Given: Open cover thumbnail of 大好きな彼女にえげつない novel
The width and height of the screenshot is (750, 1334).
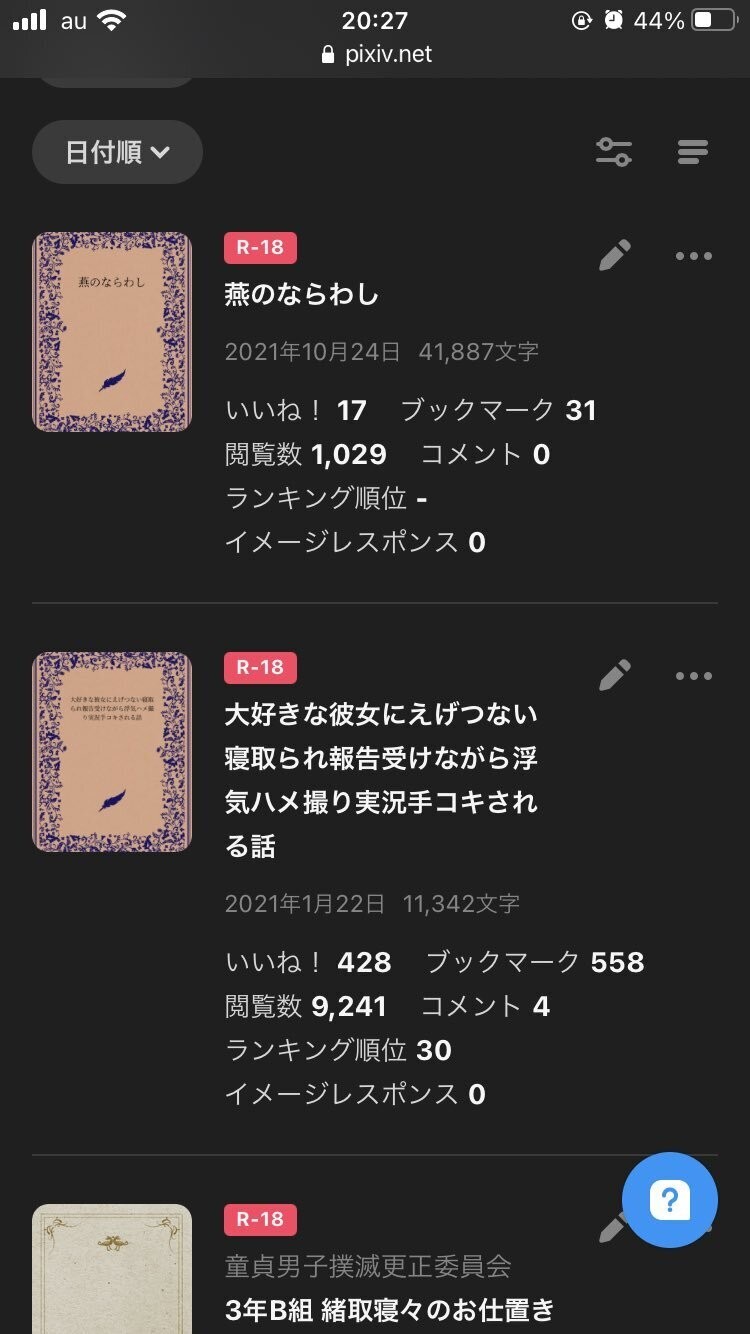Looking at the screenshot, I should [112, 752].
